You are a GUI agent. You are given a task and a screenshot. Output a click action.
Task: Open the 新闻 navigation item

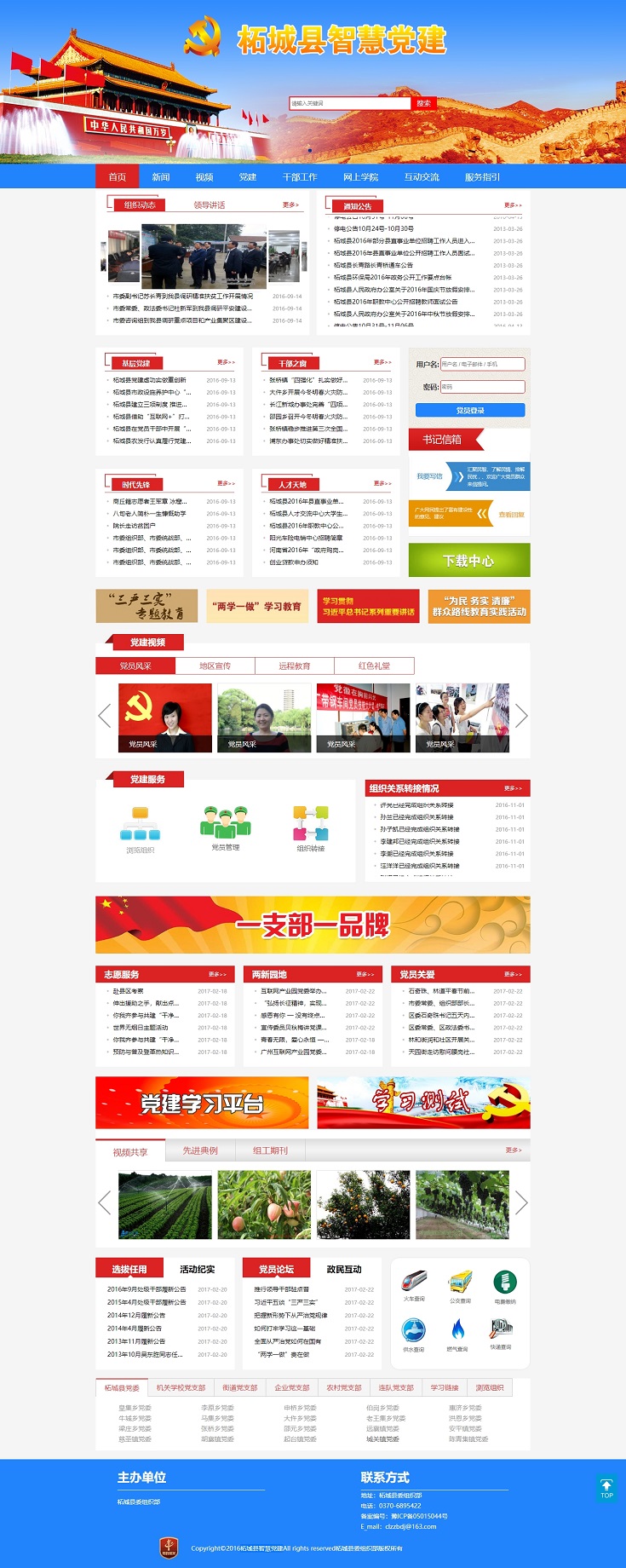161,177
